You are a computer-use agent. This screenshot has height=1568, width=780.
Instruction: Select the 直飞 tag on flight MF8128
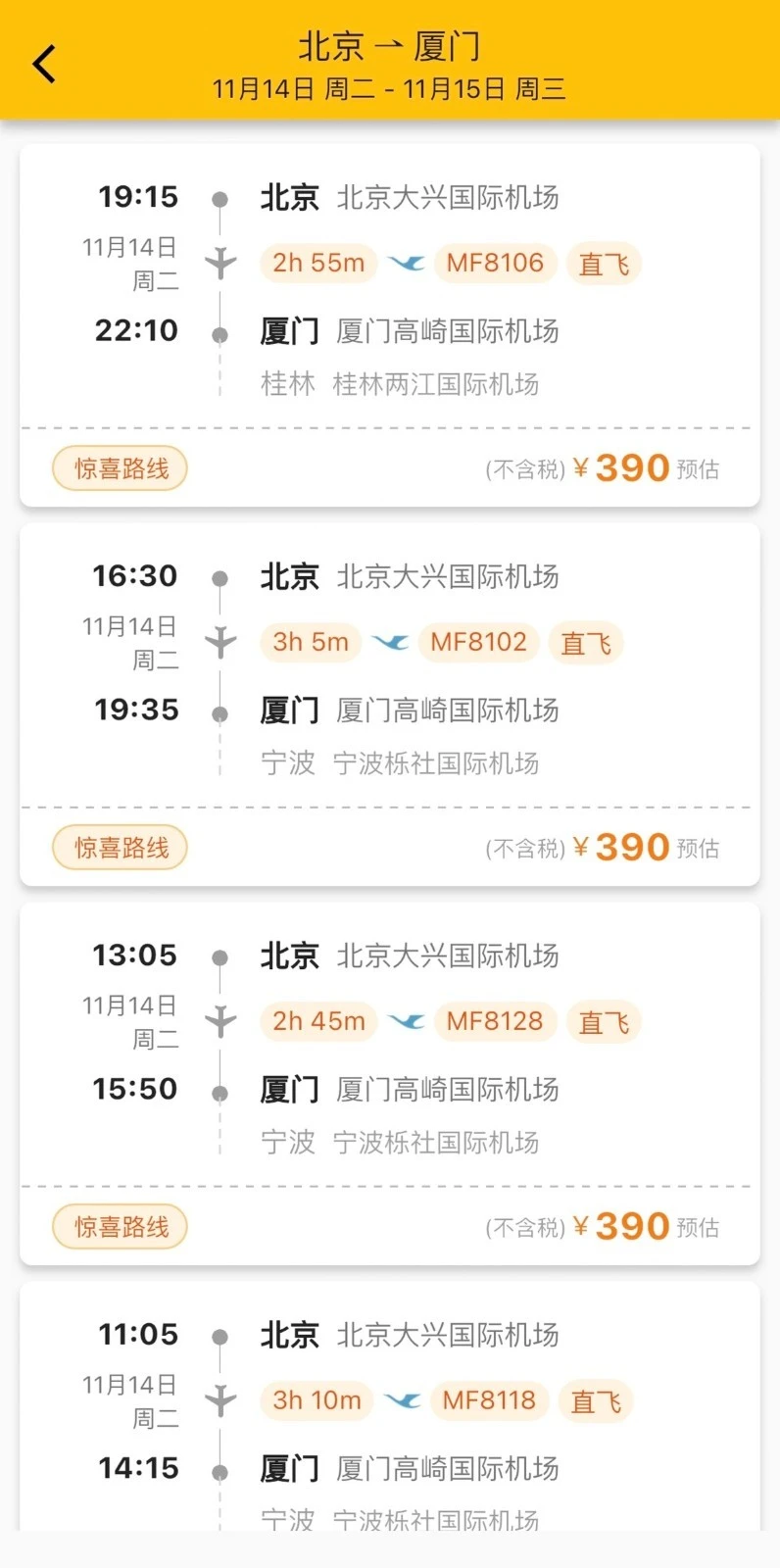pyautogui.click(x=604, y=1021)
